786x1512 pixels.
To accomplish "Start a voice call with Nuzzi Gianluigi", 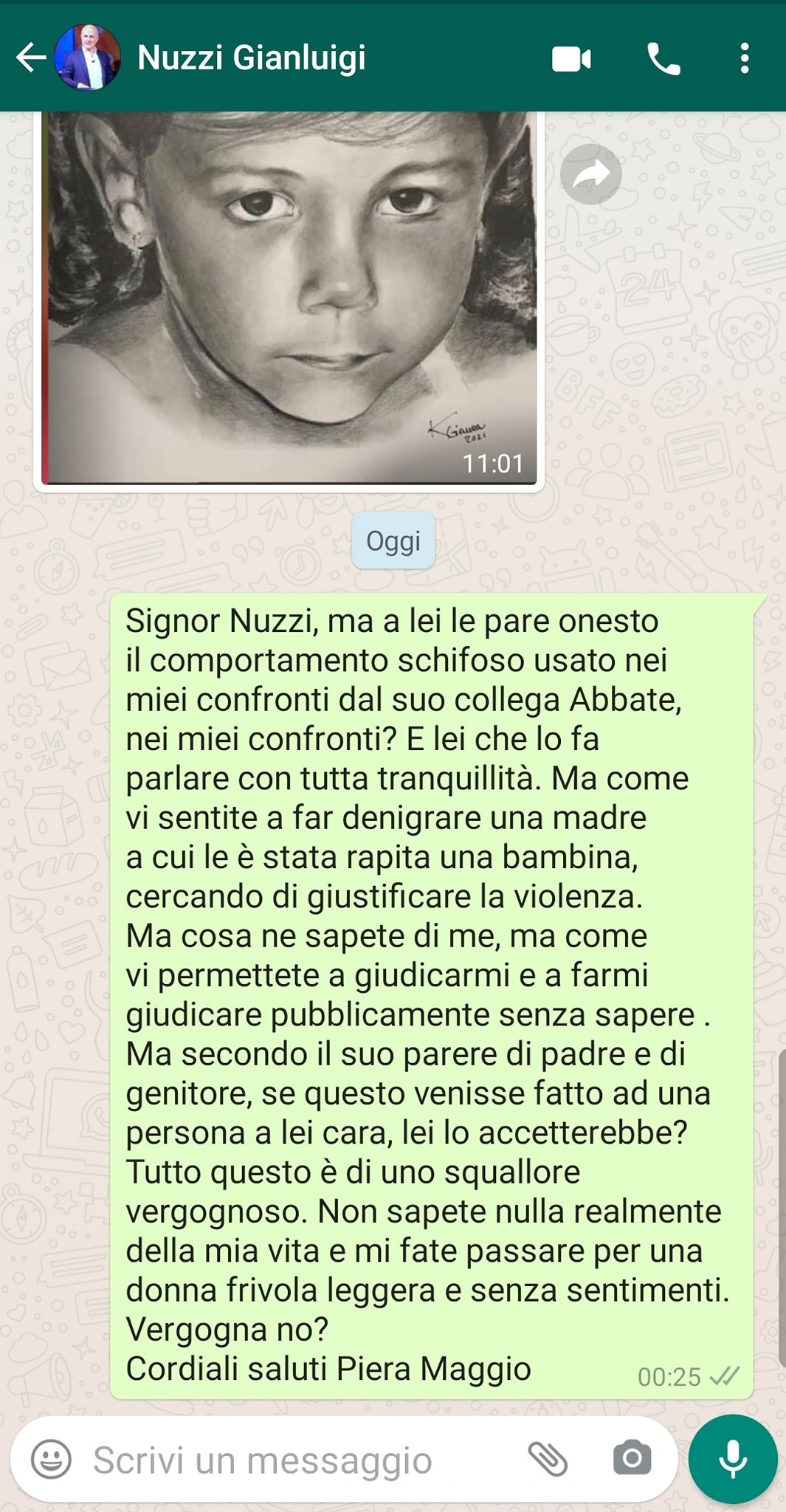I will pyautogui.click(x=663, y=58).
